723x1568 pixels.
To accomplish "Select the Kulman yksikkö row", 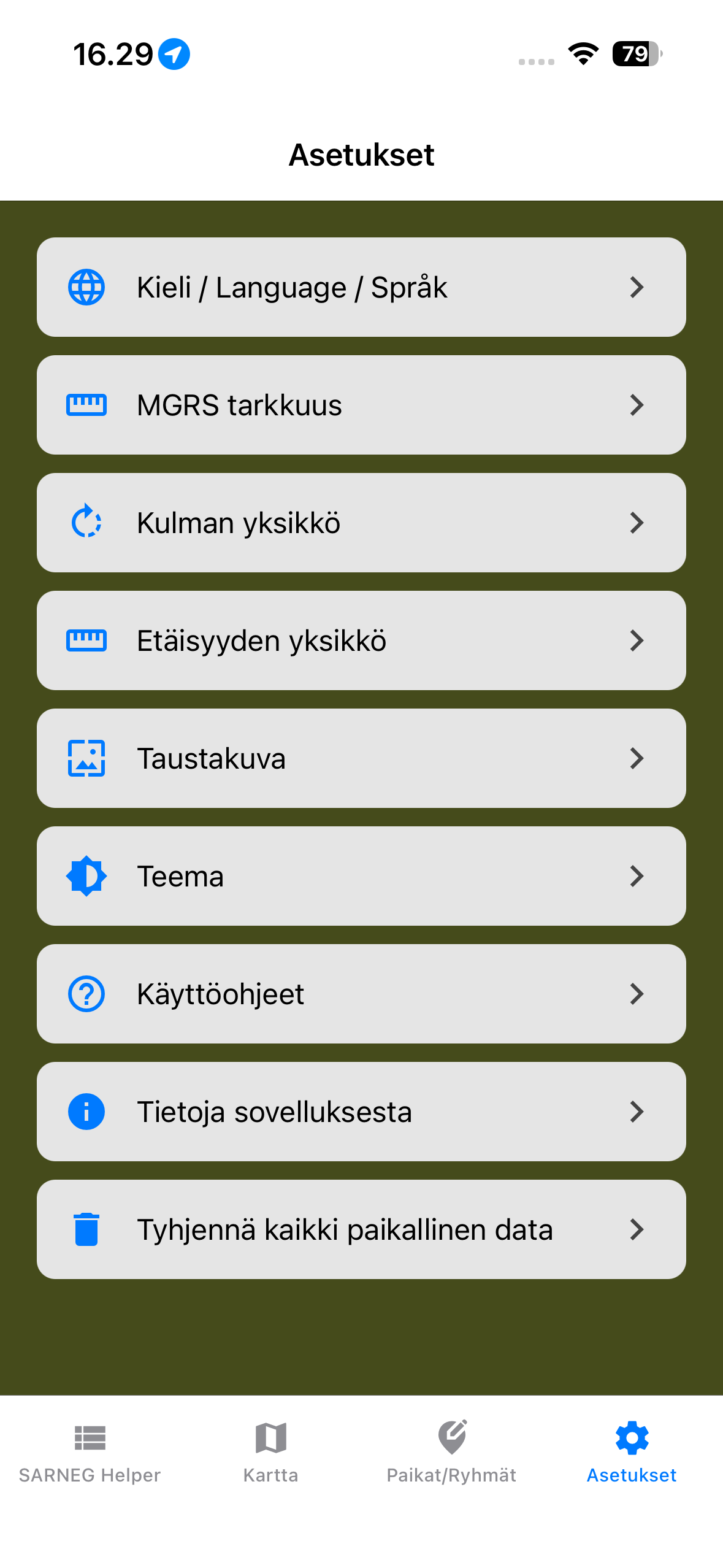I will tap(361, 523).
